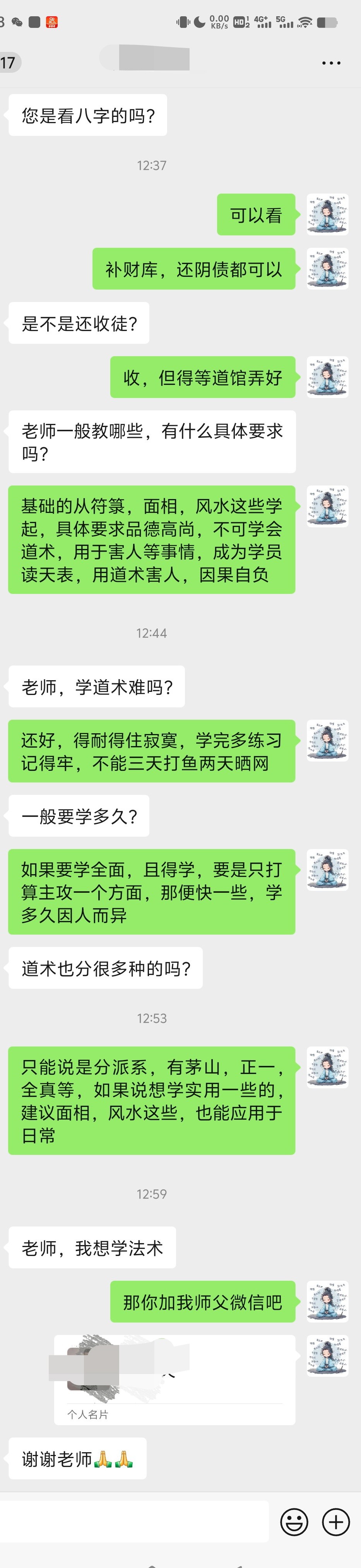361x1568 pixels.
Task: Tap the message input field
Action: (134, 1522)
